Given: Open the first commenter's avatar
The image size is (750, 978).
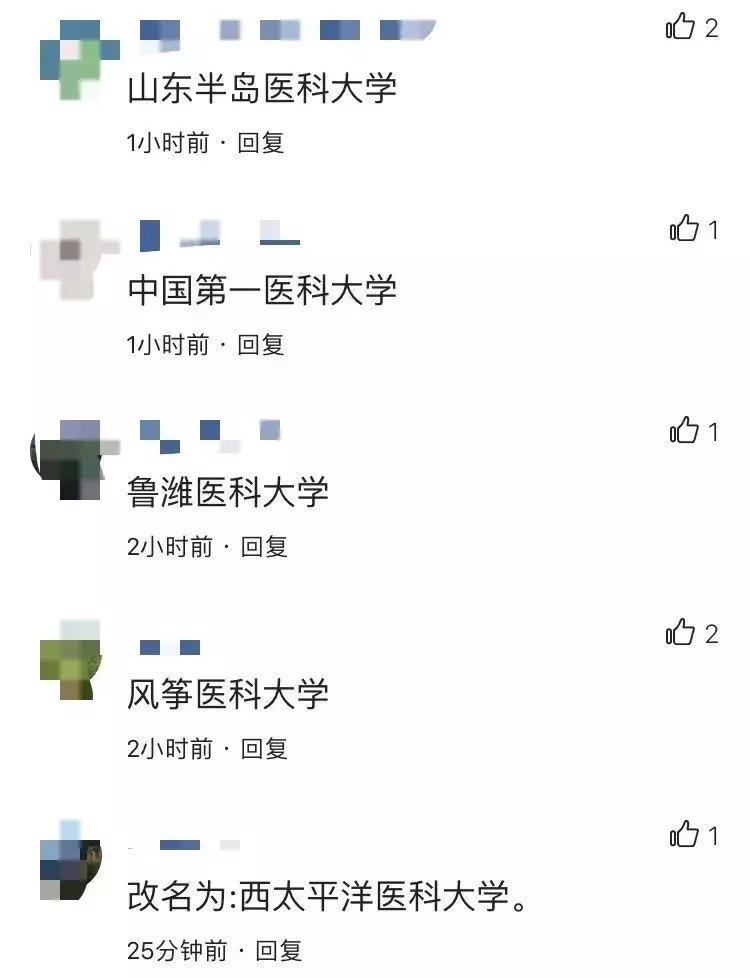Looking at the screenshot, I should (x=80, y=60).
